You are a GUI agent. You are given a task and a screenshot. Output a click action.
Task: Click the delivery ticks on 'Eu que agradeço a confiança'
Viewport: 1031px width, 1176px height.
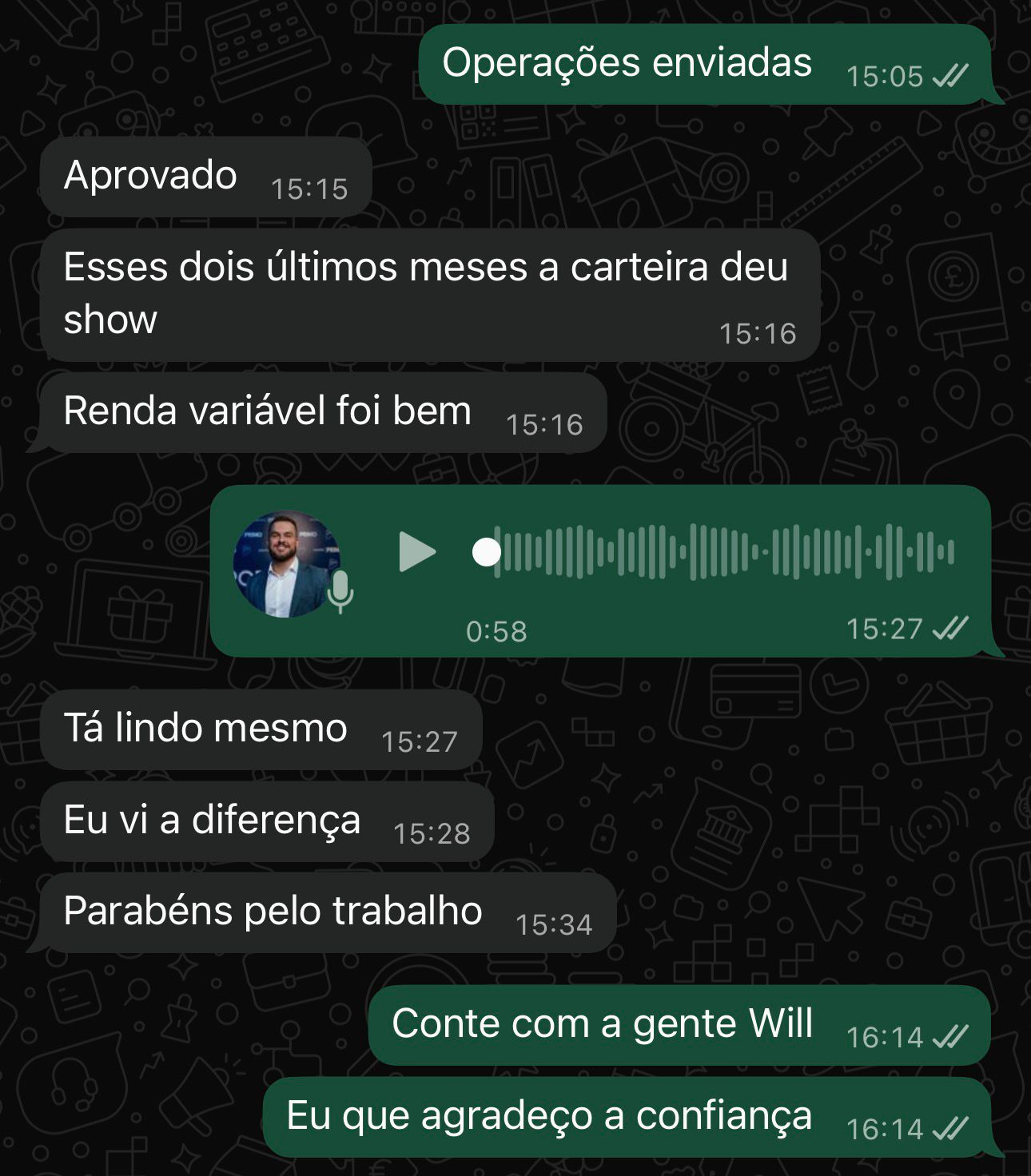click(952, 1129)
